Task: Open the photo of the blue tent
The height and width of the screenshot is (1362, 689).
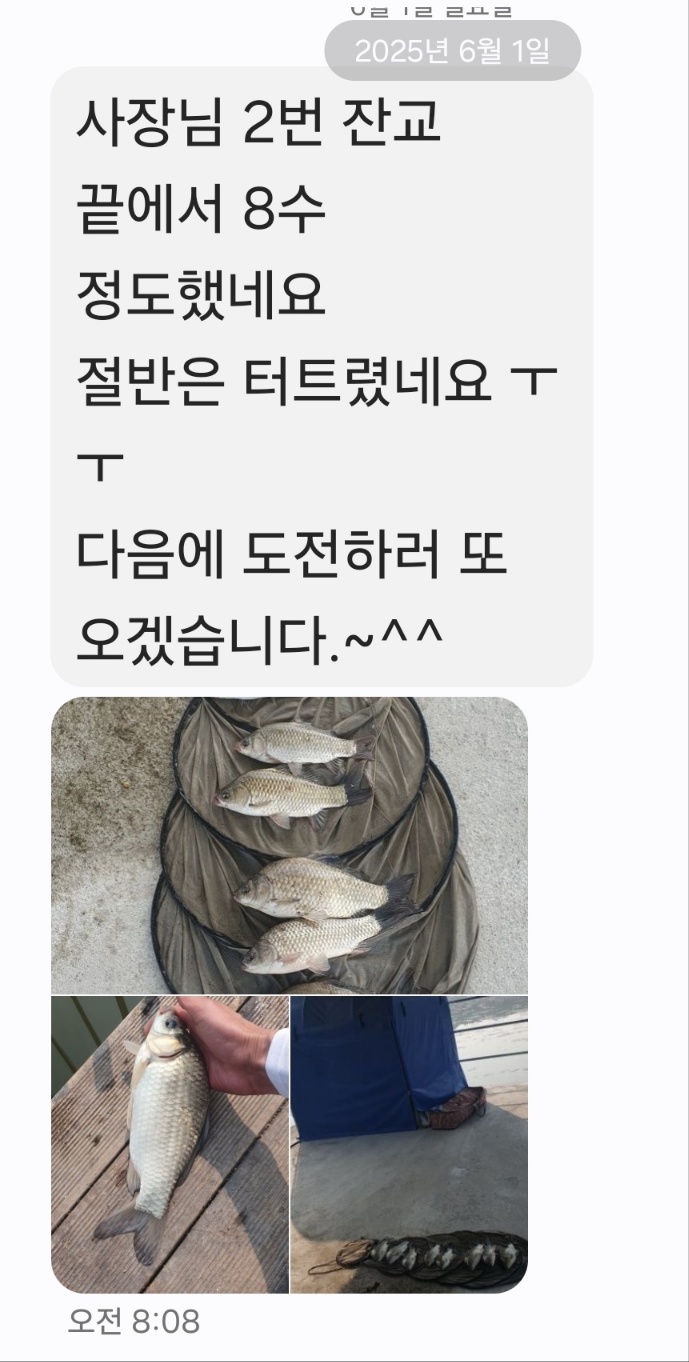Action: pos(409,1143)
